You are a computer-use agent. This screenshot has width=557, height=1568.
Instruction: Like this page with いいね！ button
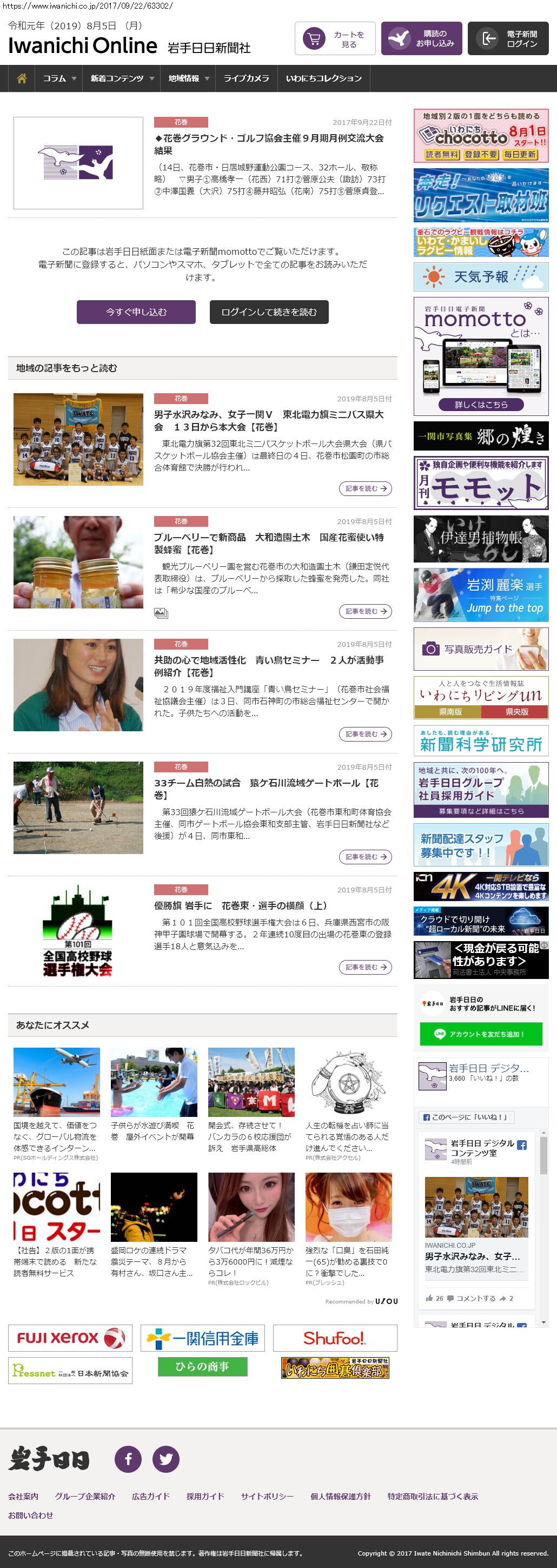click(466, 1117)
